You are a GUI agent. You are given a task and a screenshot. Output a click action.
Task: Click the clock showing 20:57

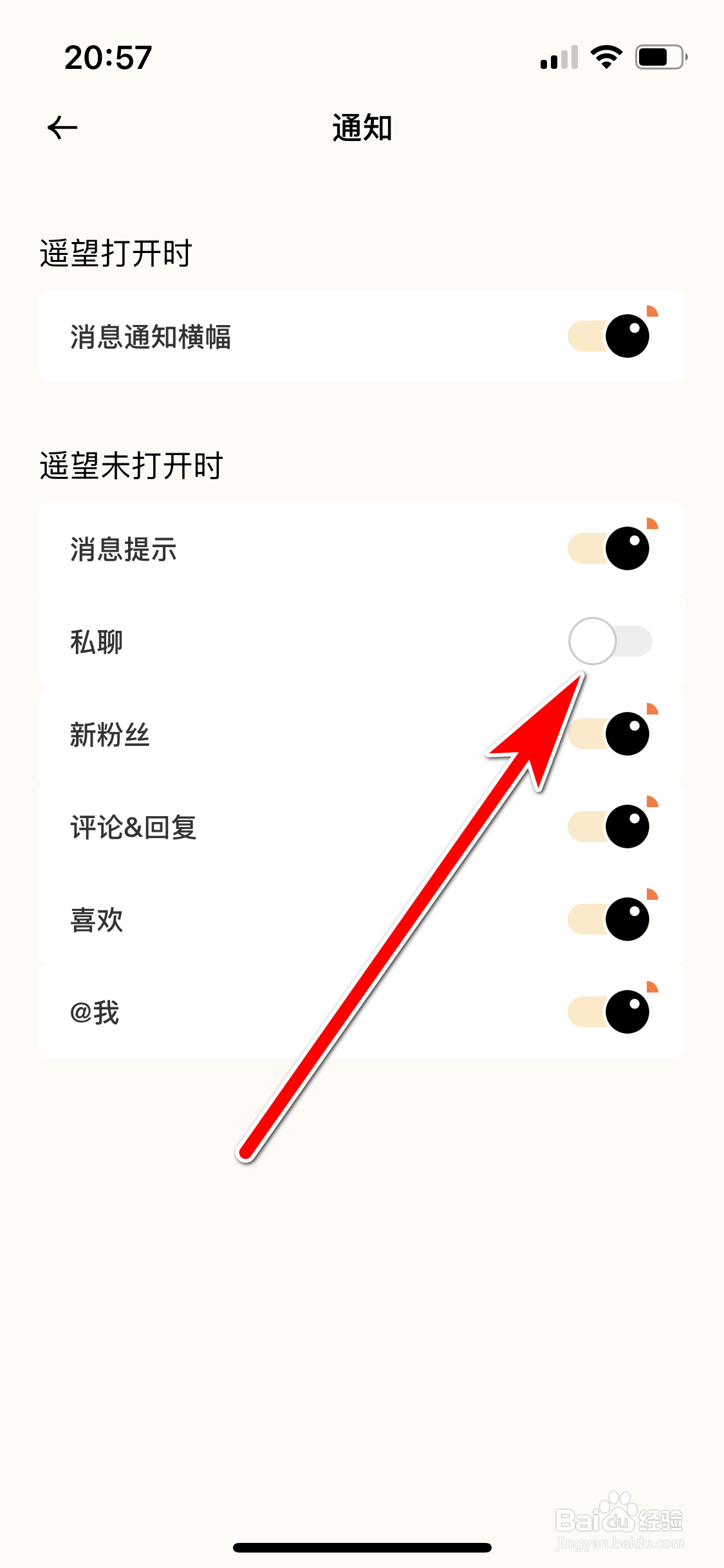pyautogui.click(x=108, y=57)
